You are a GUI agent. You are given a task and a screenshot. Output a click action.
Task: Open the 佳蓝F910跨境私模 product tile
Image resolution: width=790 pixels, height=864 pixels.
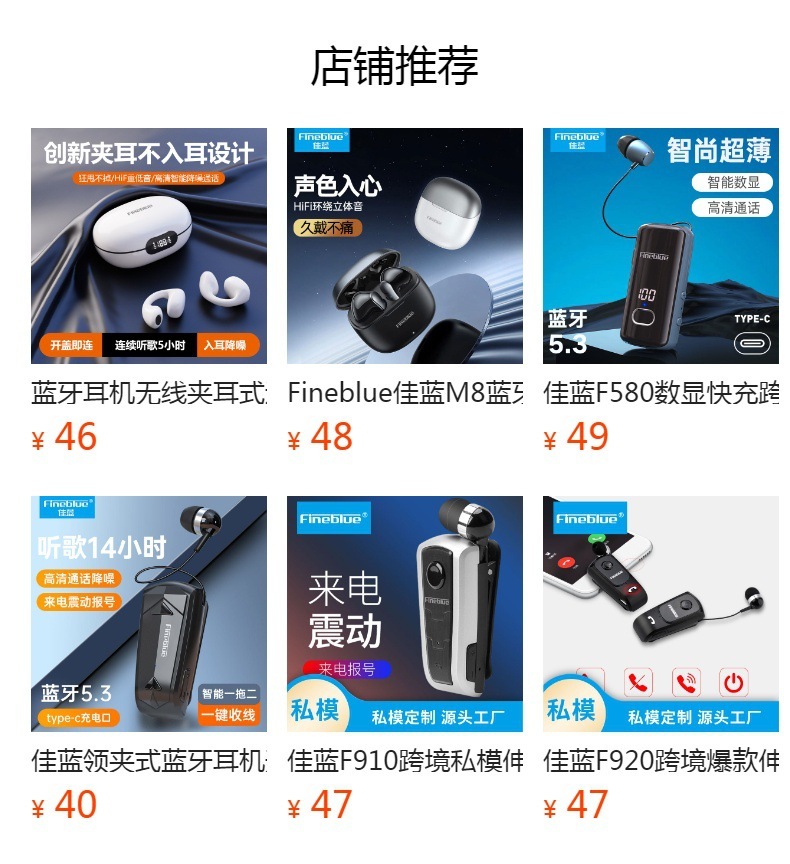tap(404, 614)
